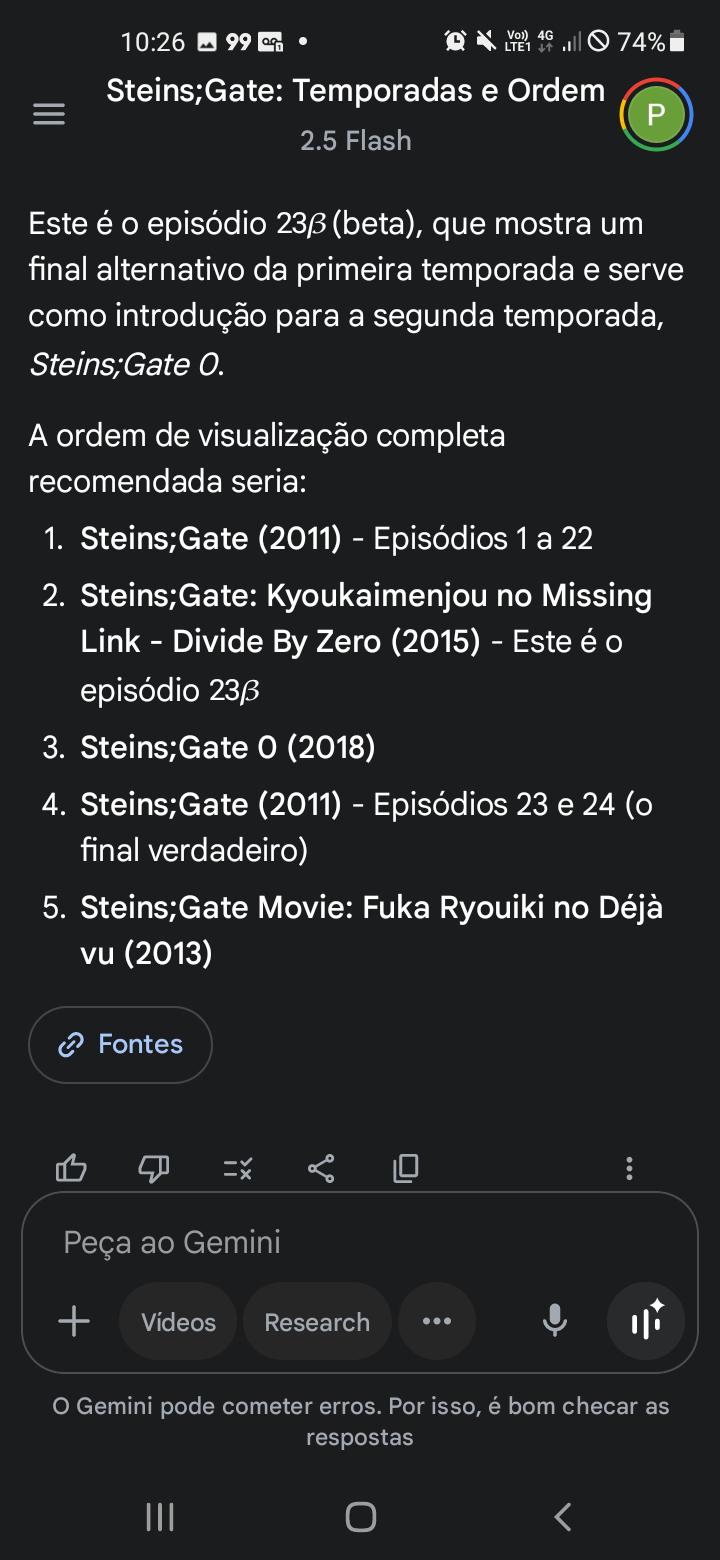This screenshot has height=1560, width=720.
Task: Show more tools with the three-dots chip
Action: tap(437, 1322)
